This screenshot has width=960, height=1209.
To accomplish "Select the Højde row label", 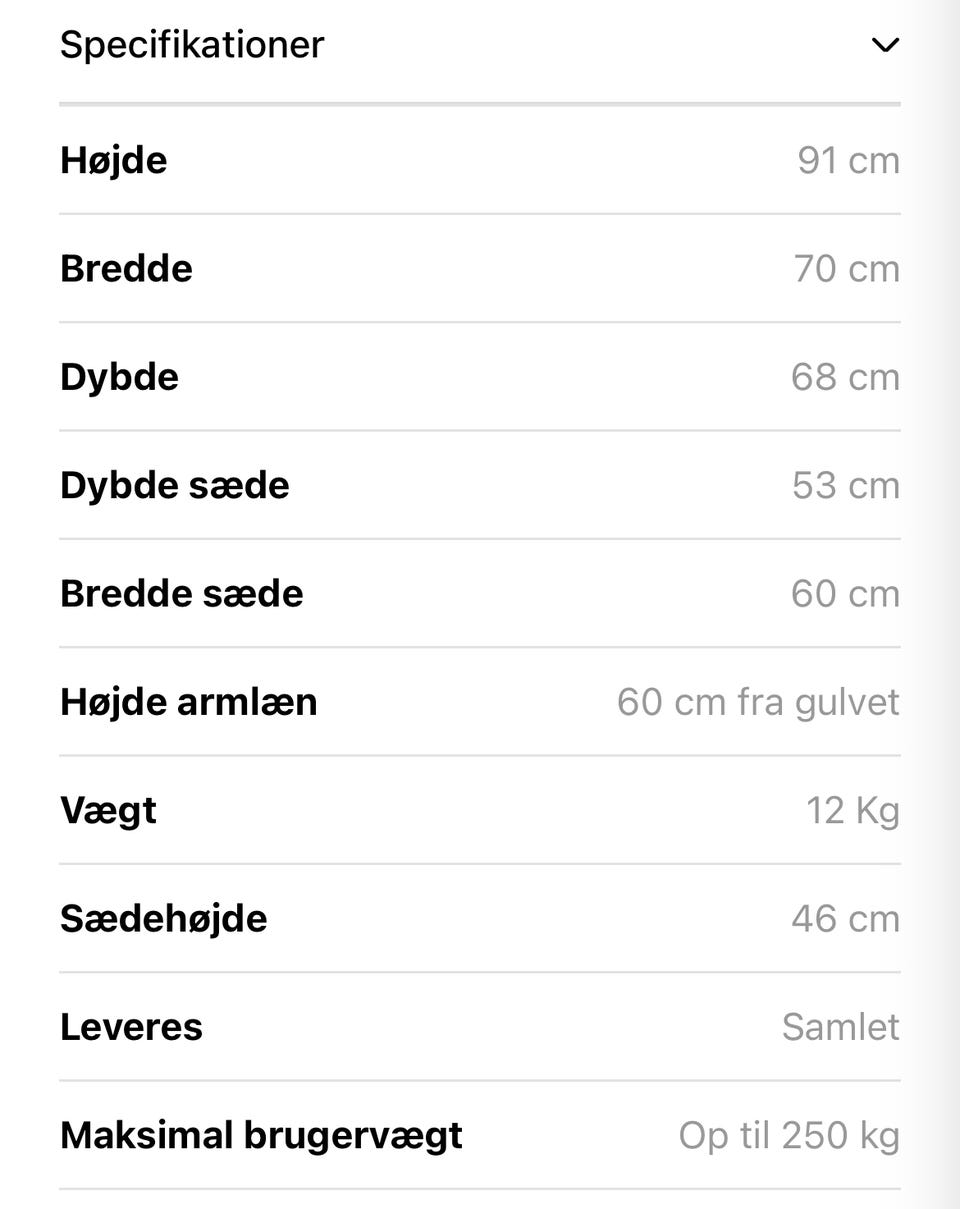I will [x=114, y=159].
